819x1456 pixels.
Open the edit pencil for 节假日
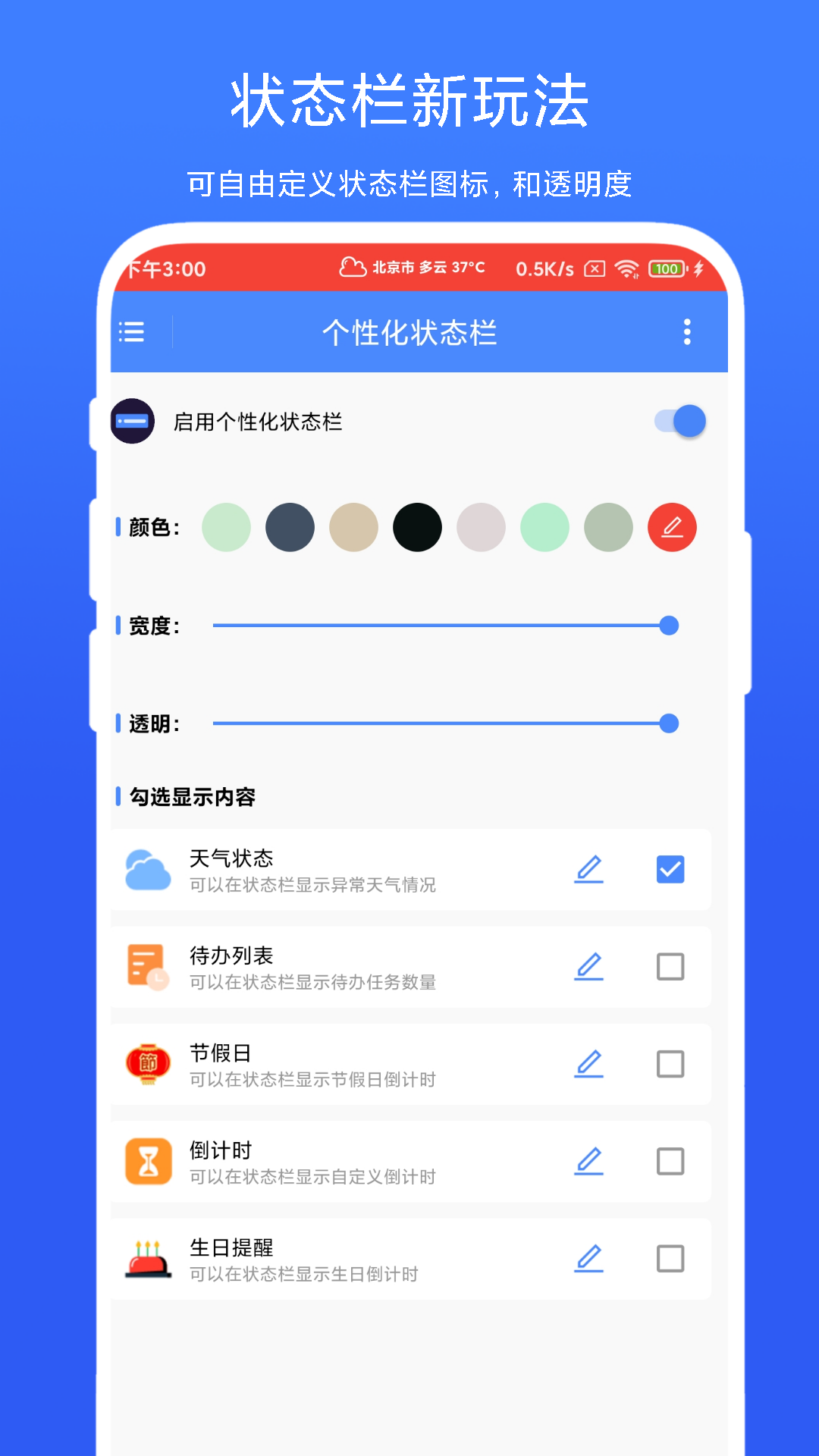[590, 1063]
